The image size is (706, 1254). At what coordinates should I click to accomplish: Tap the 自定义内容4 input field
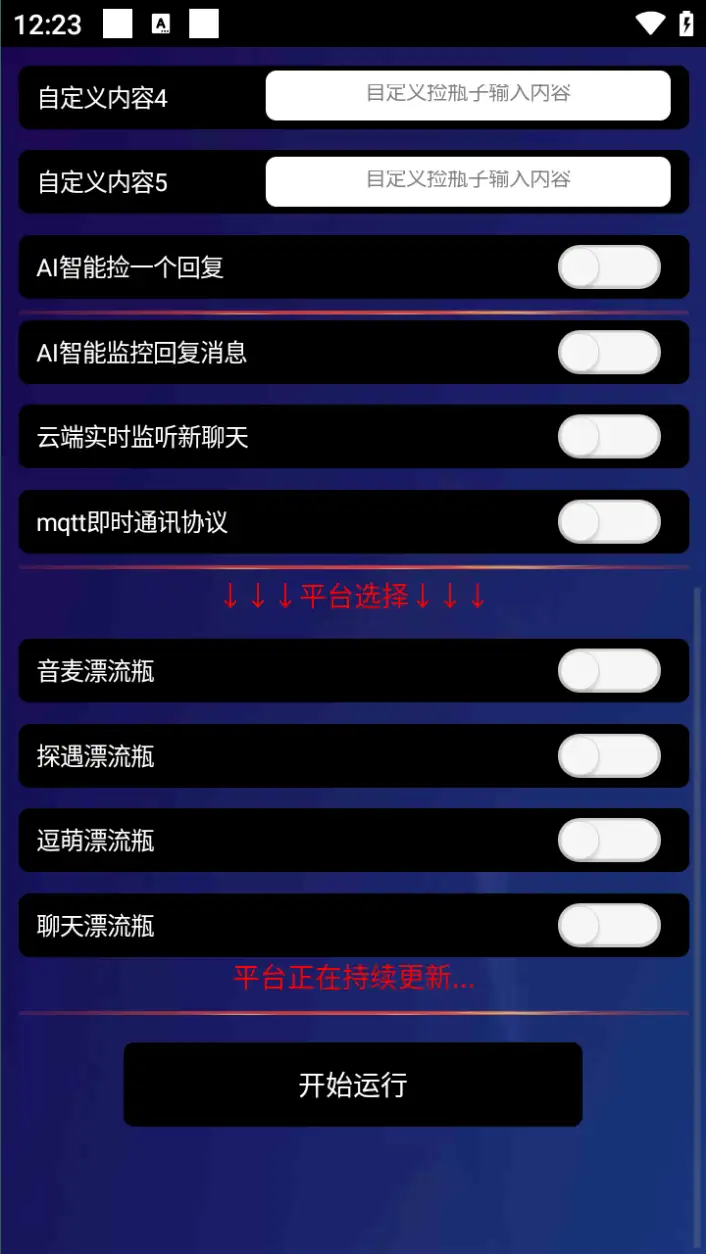pyautogui.click(x=467, y=96)
